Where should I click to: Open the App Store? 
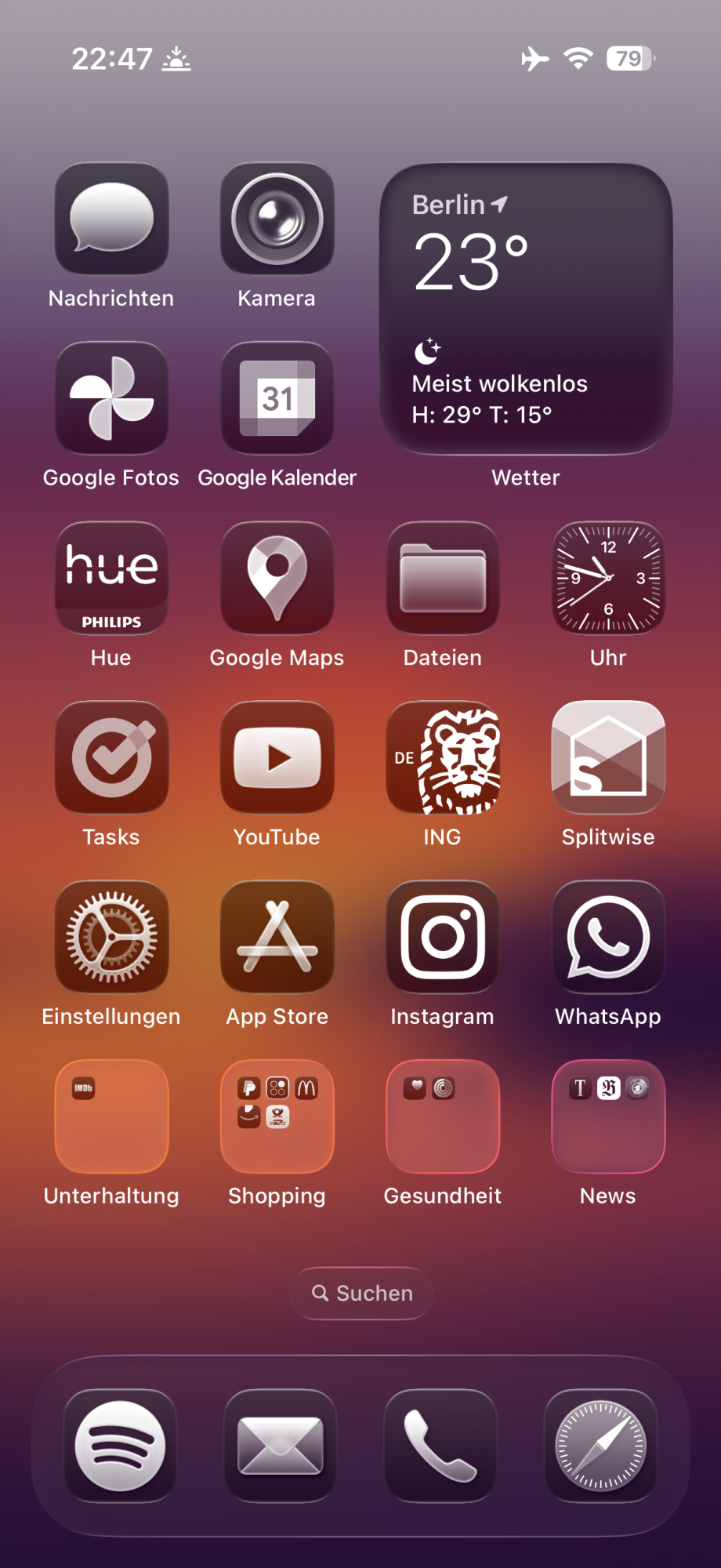tap(277, 937)
